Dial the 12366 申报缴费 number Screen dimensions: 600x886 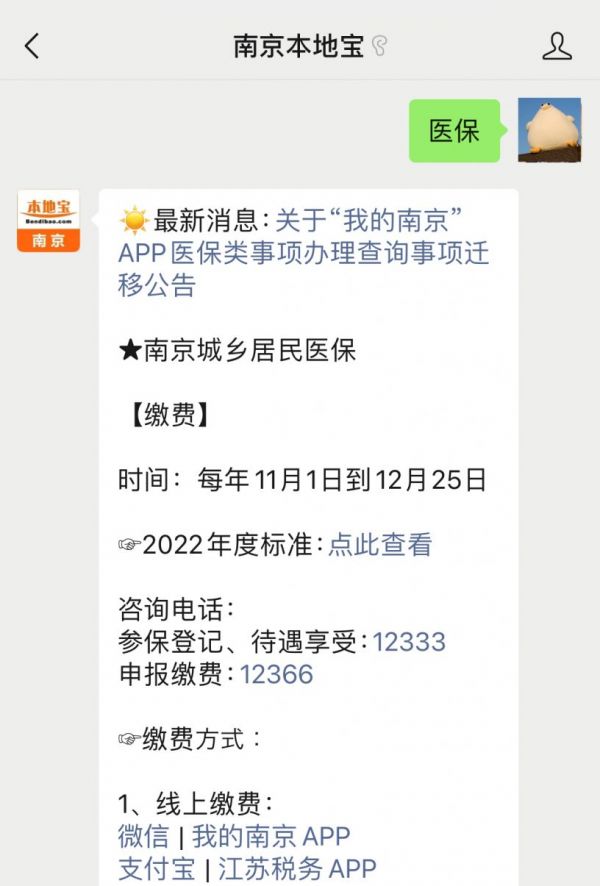click(276, 674)
